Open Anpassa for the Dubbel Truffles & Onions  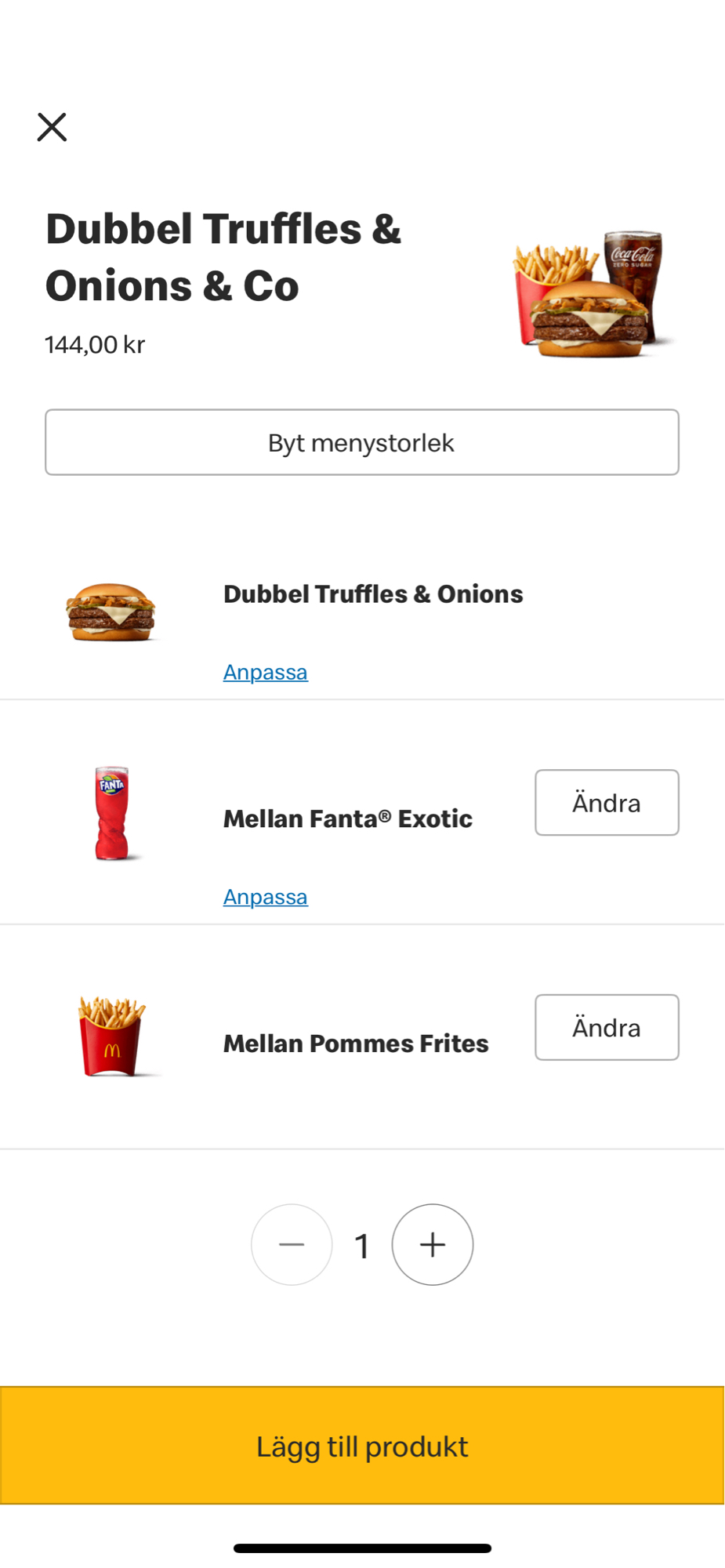tap(265, 671)
